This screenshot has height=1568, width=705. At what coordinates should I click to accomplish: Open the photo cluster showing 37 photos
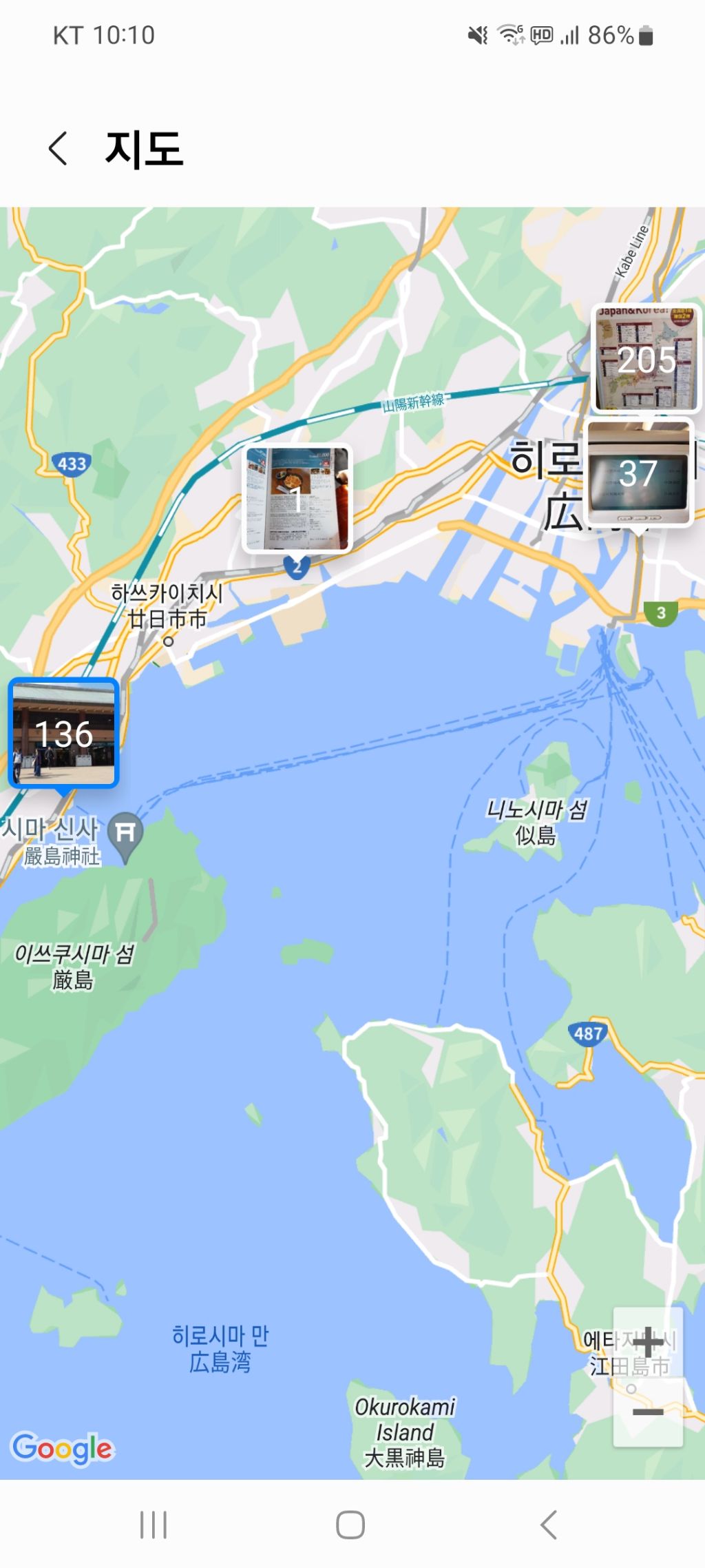point(640,473)
